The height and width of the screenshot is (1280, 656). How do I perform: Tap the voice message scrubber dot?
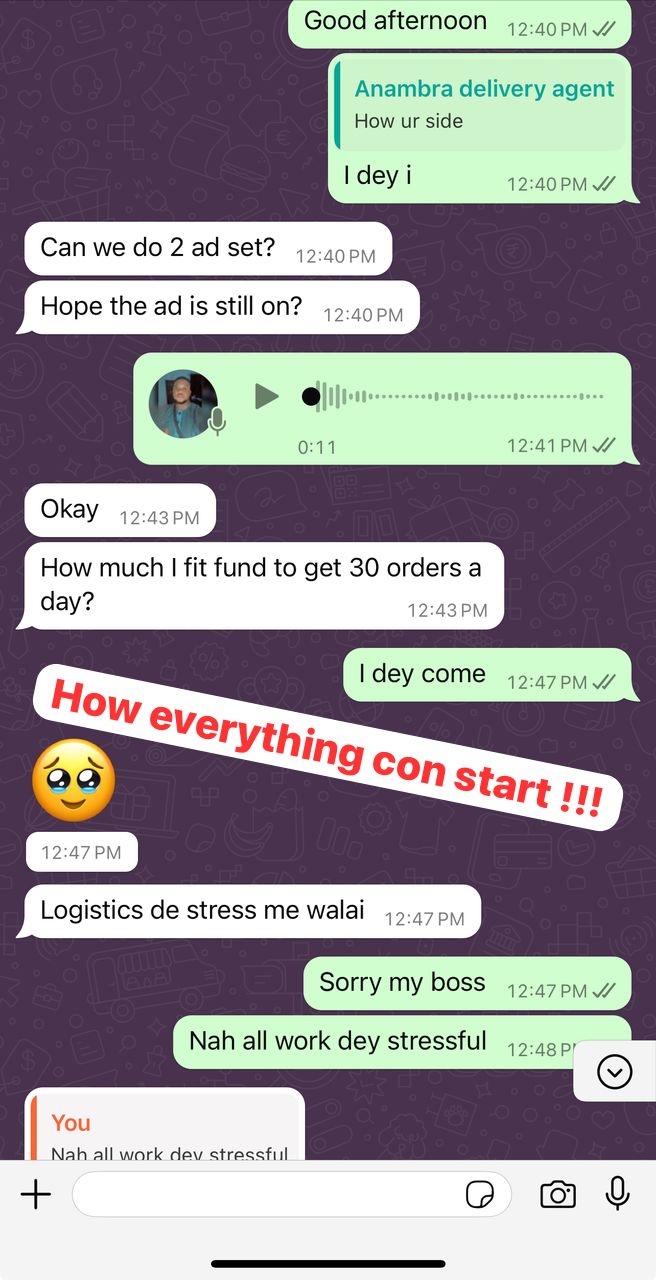311,397
